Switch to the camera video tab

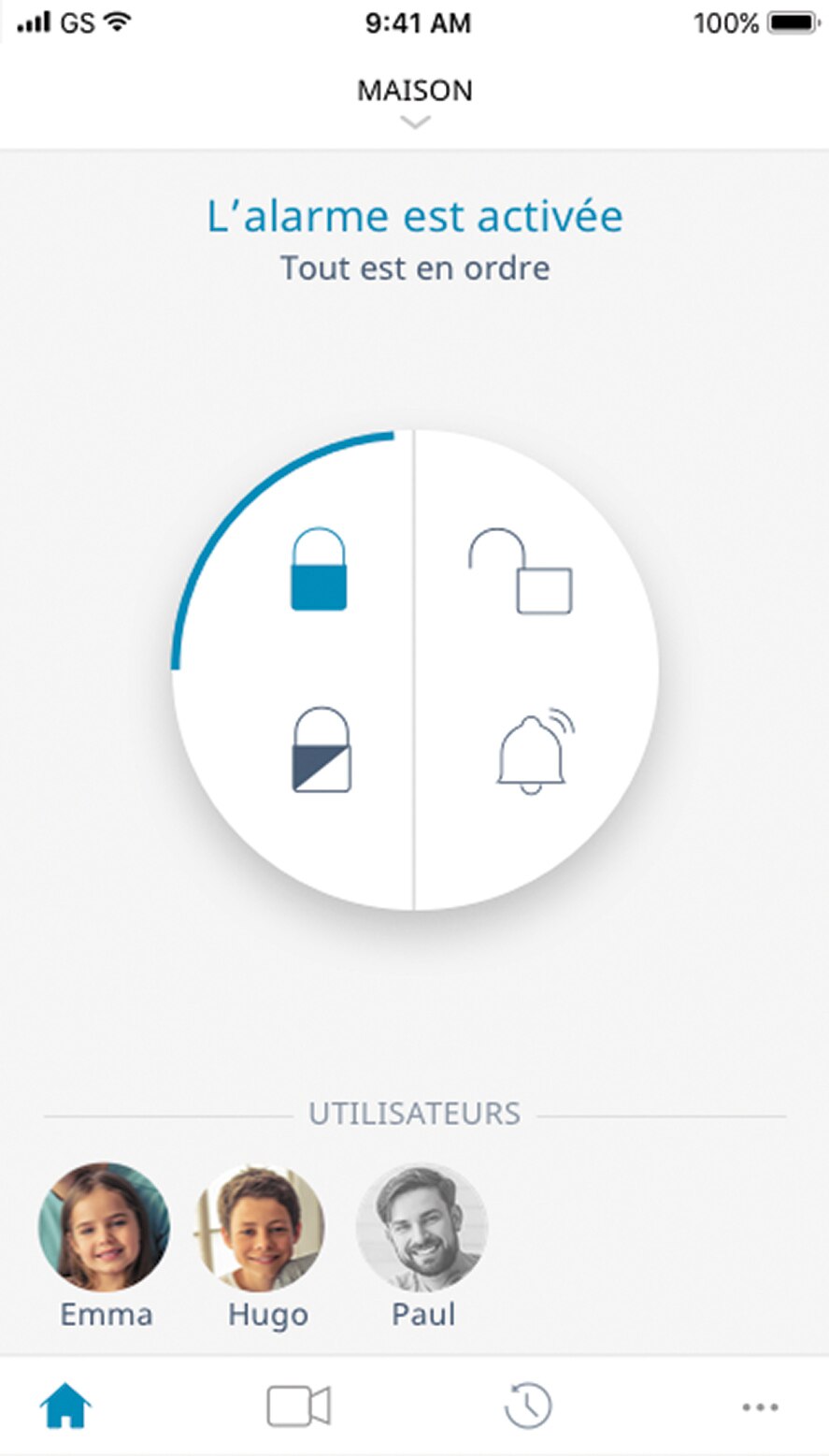coord(298,1406)
